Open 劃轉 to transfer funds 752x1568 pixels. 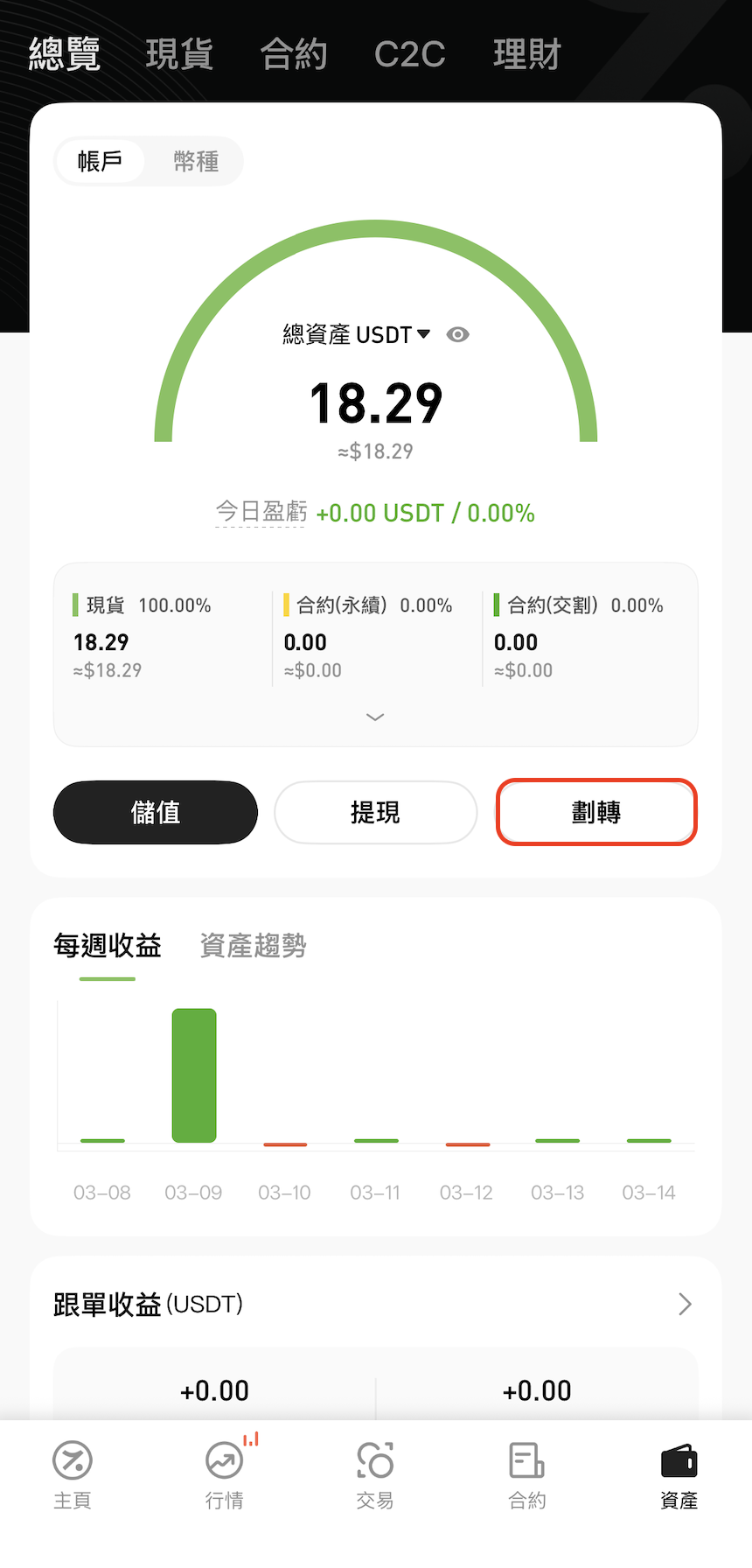coord(596,812)
